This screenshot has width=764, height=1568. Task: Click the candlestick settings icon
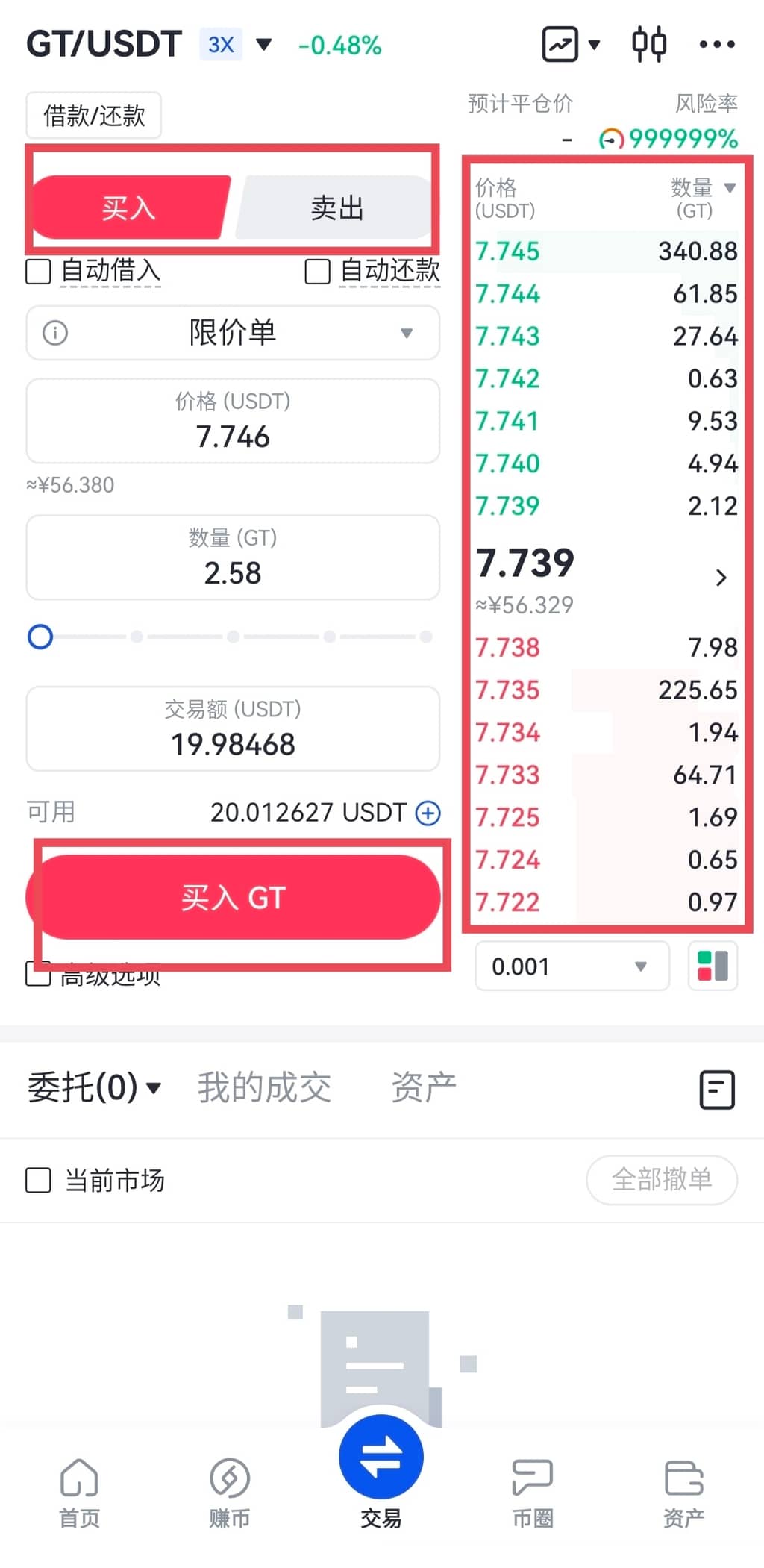pyautogui.click(x=648, y=43)
